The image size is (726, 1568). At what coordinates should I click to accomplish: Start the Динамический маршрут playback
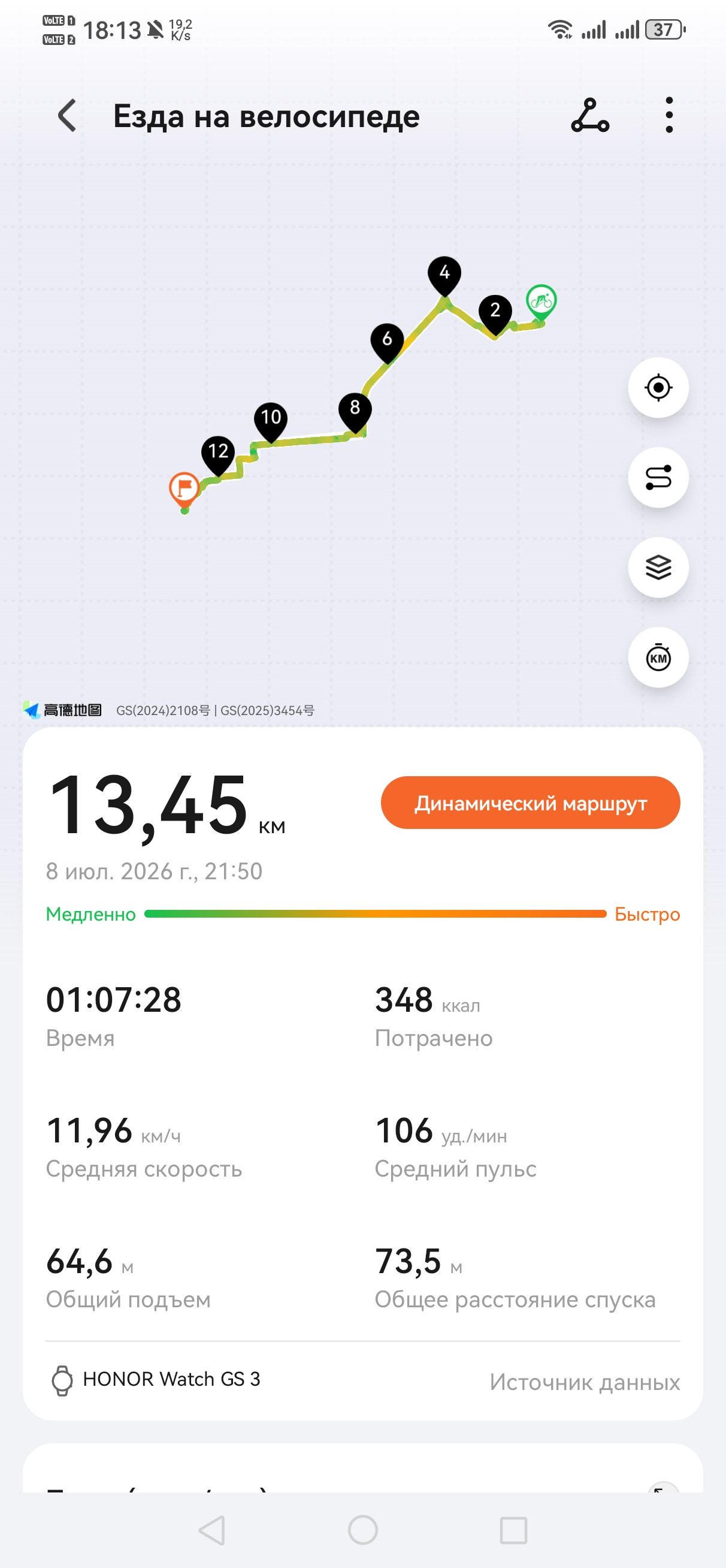(x=531, y=803)
